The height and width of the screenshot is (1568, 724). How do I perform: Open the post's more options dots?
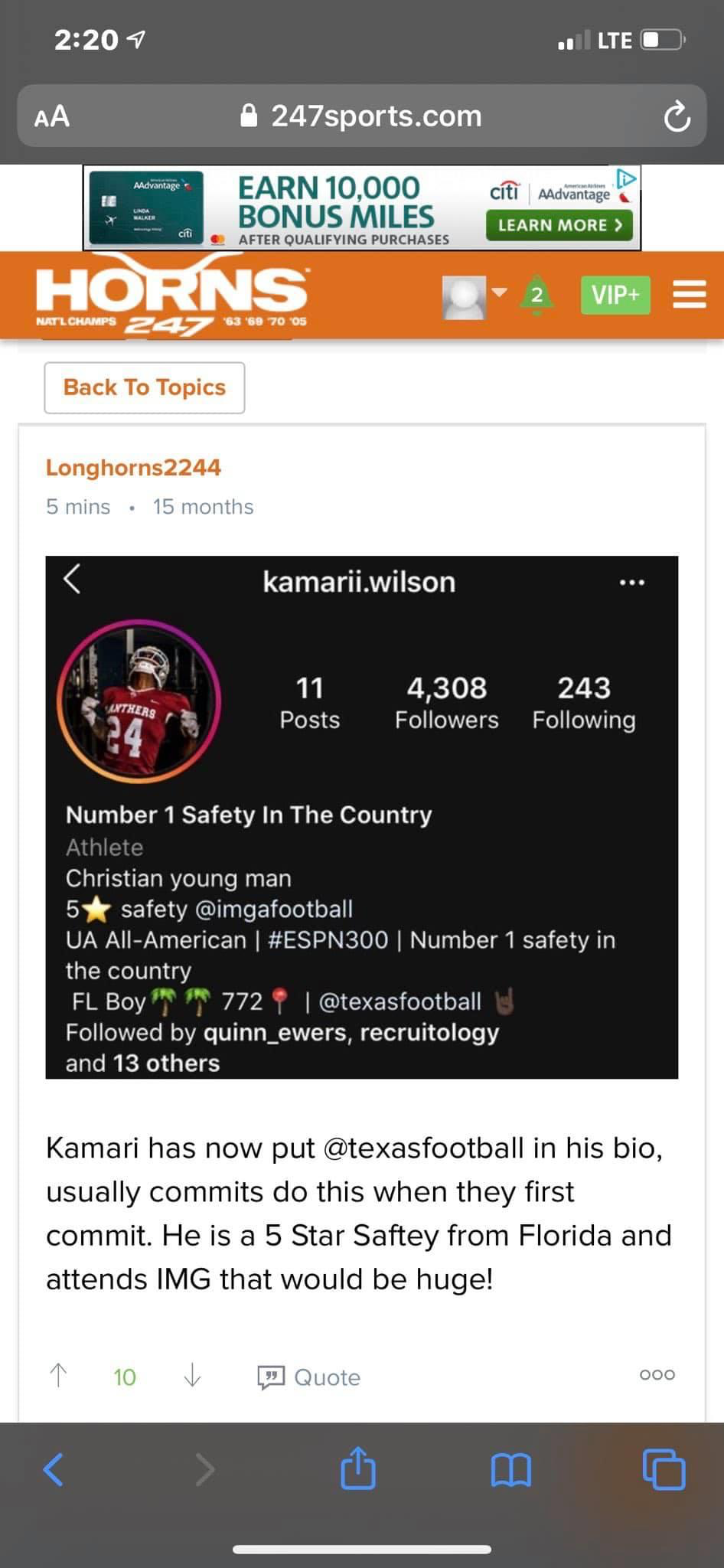(x=657, y=1374)
